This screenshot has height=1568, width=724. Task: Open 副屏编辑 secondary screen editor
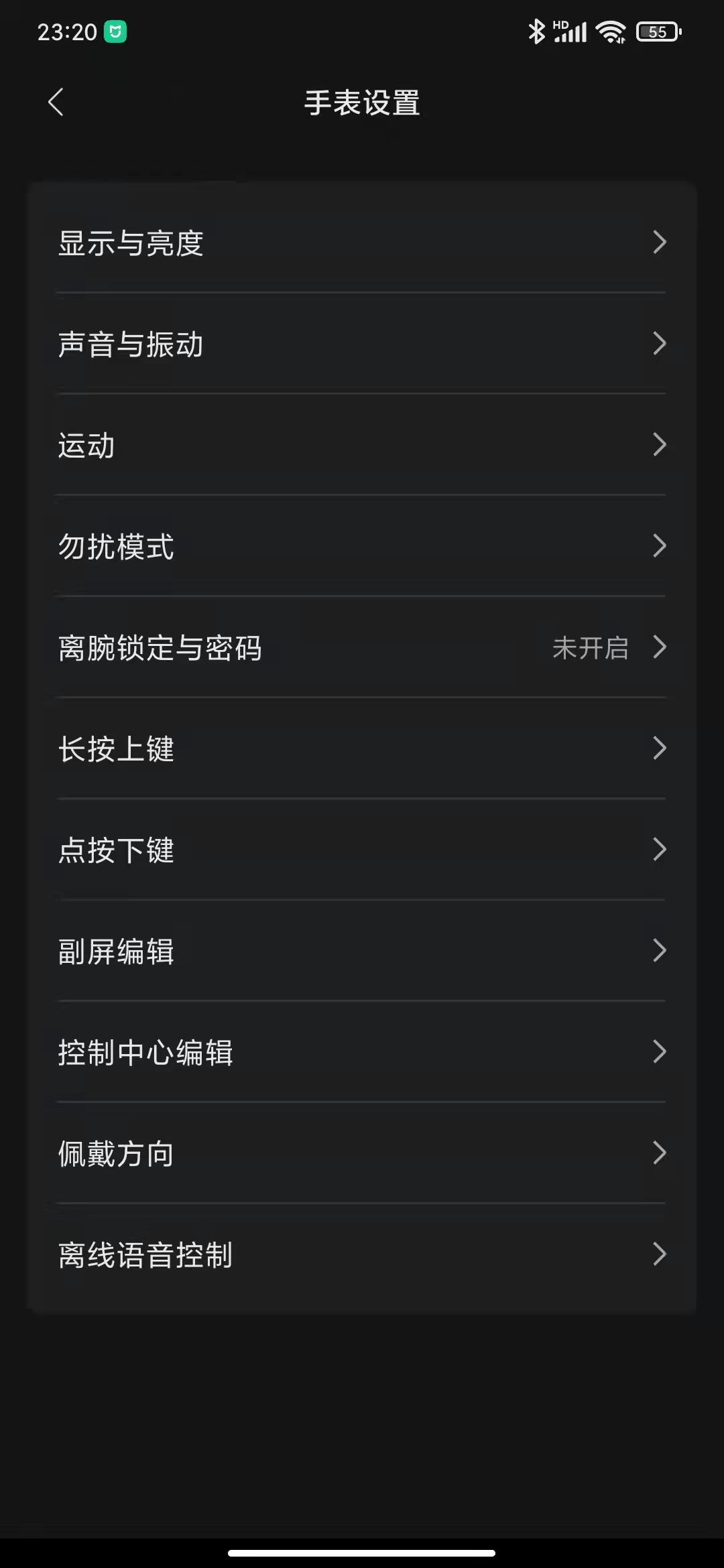[362, 952]
